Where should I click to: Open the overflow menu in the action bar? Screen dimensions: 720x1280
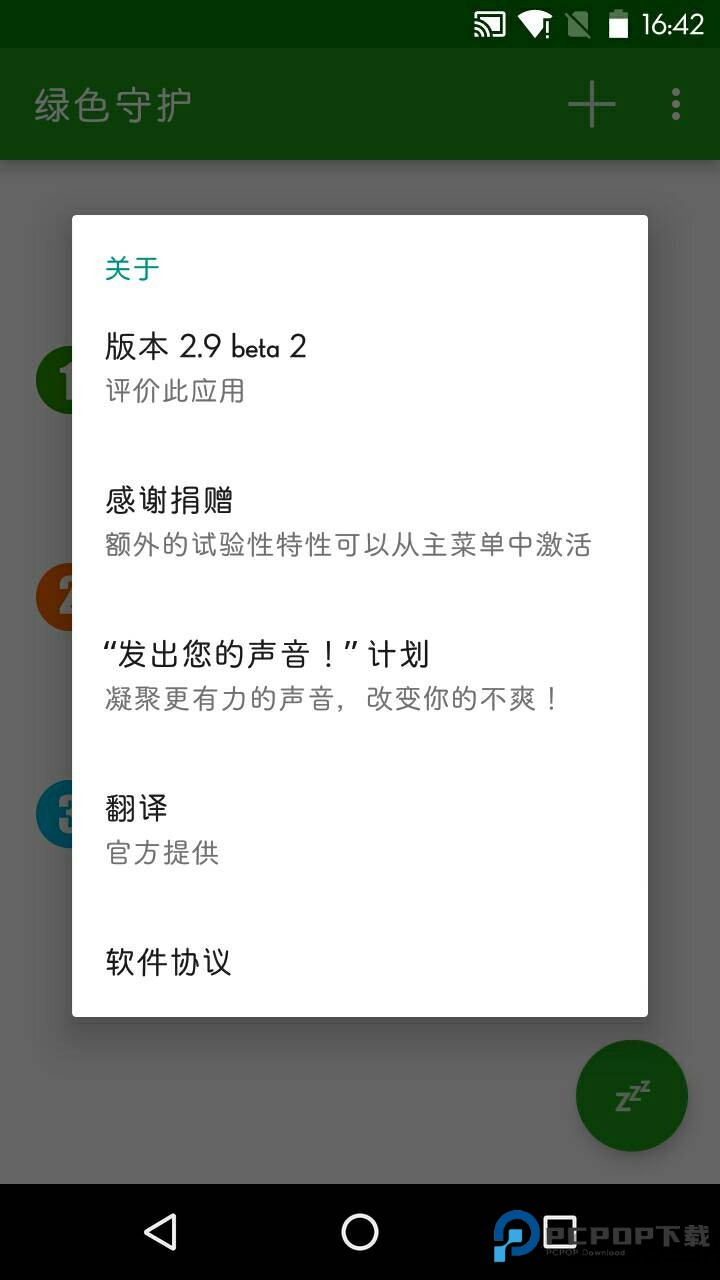pyautogui.click(x=676, y=103)
